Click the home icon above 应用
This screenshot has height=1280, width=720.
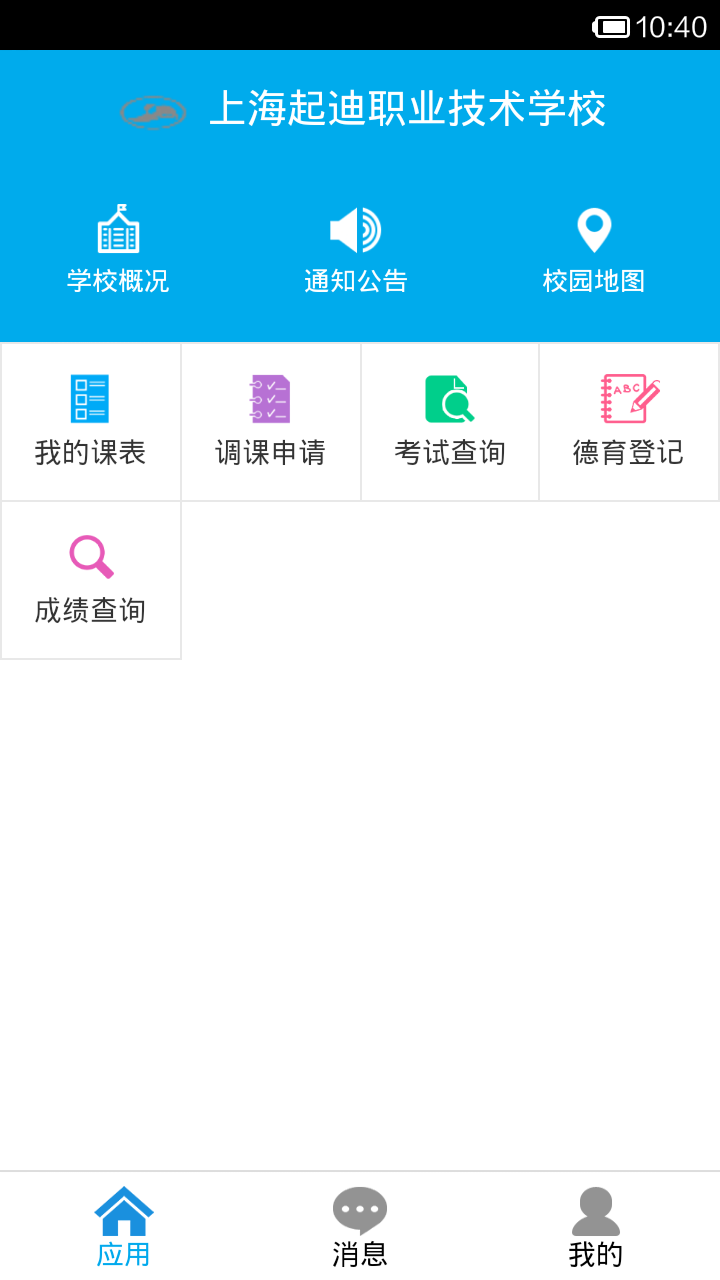pyautogui.click(x=123, y=1208)
